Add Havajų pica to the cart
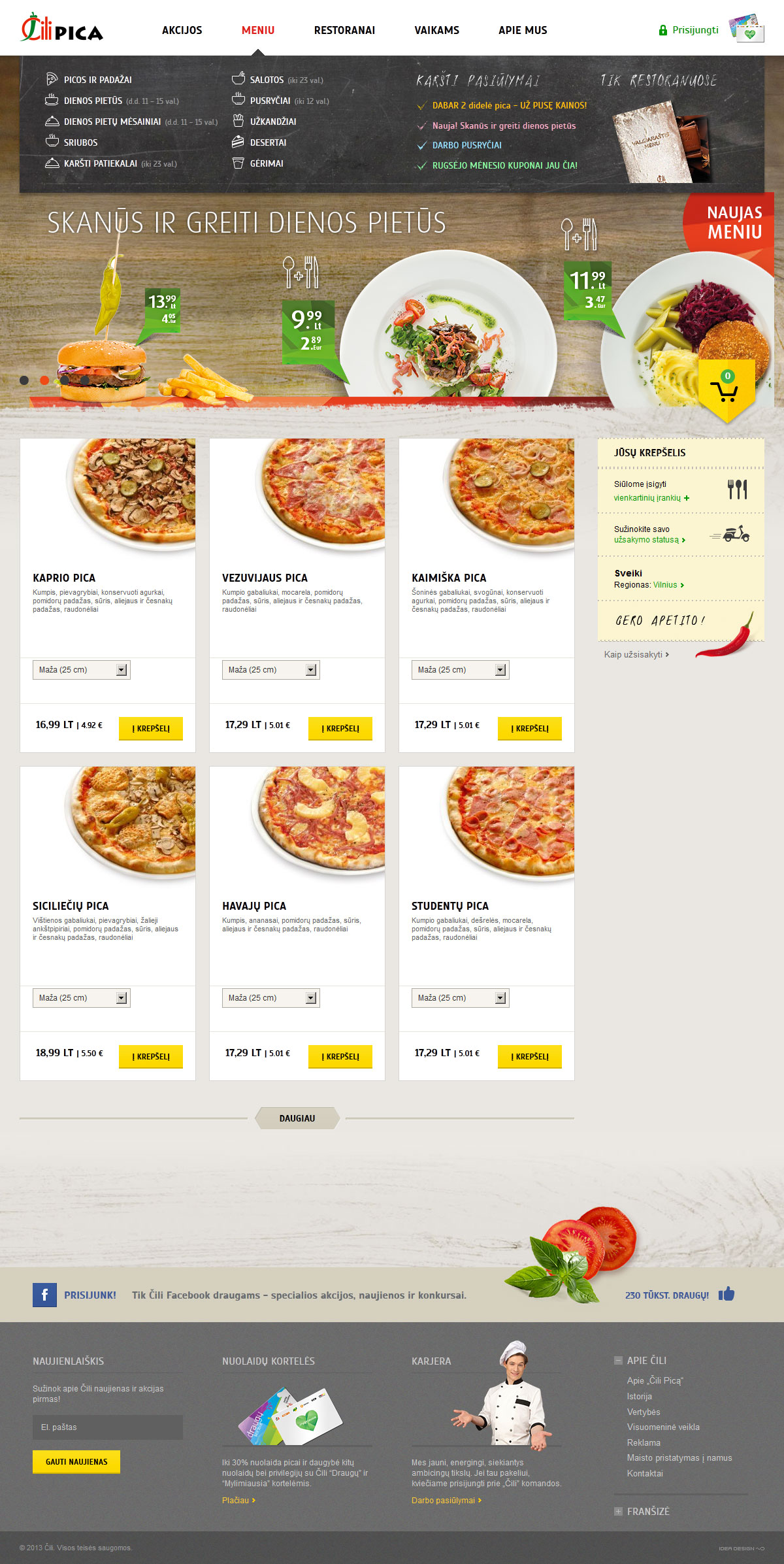This screenshot has width=784, height=1564. [340, 1057]
